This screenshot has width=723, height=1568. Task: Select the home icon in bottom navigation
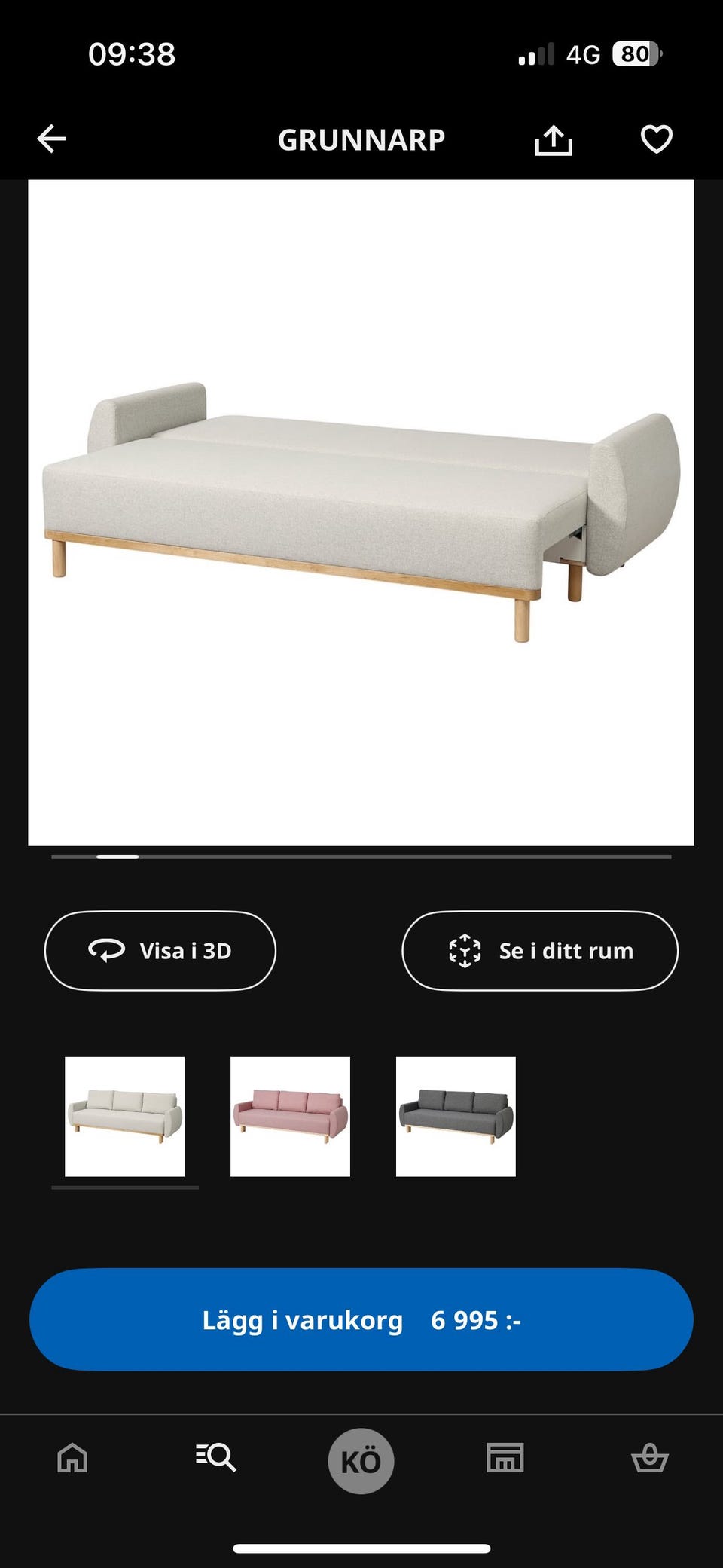(71, 1459)
